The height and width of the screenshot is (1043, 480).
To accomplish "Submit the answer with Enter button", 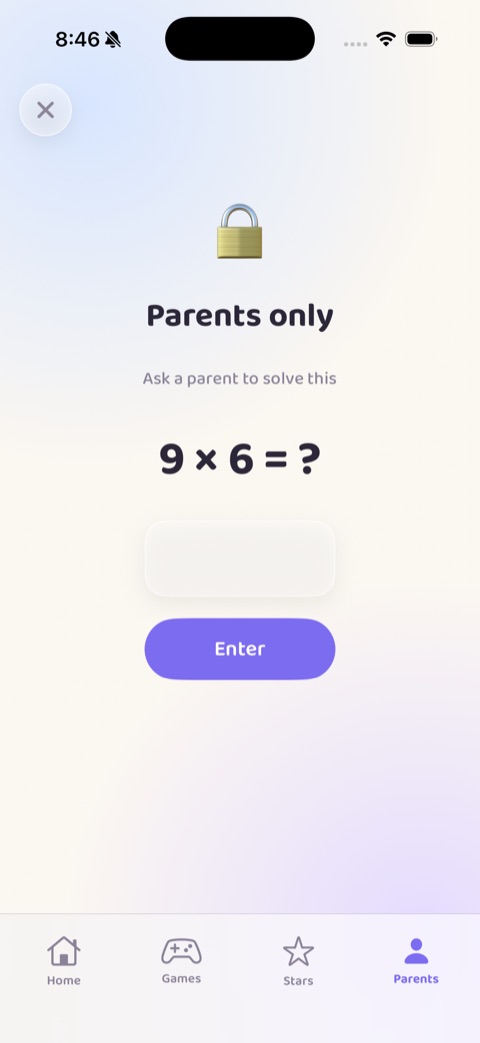I will coord(240,649).
